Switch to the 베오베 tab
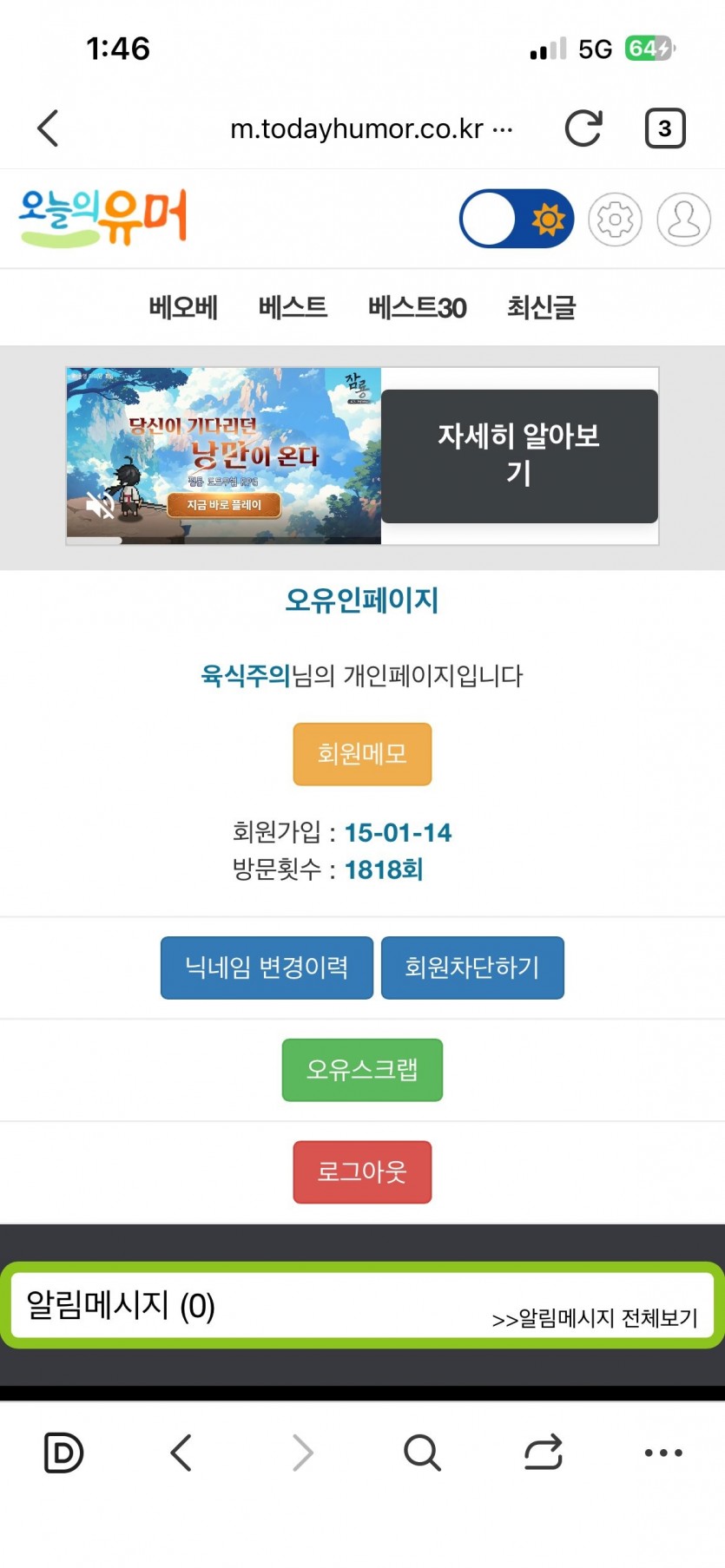The image size is (725, 1568). point(183,307)
